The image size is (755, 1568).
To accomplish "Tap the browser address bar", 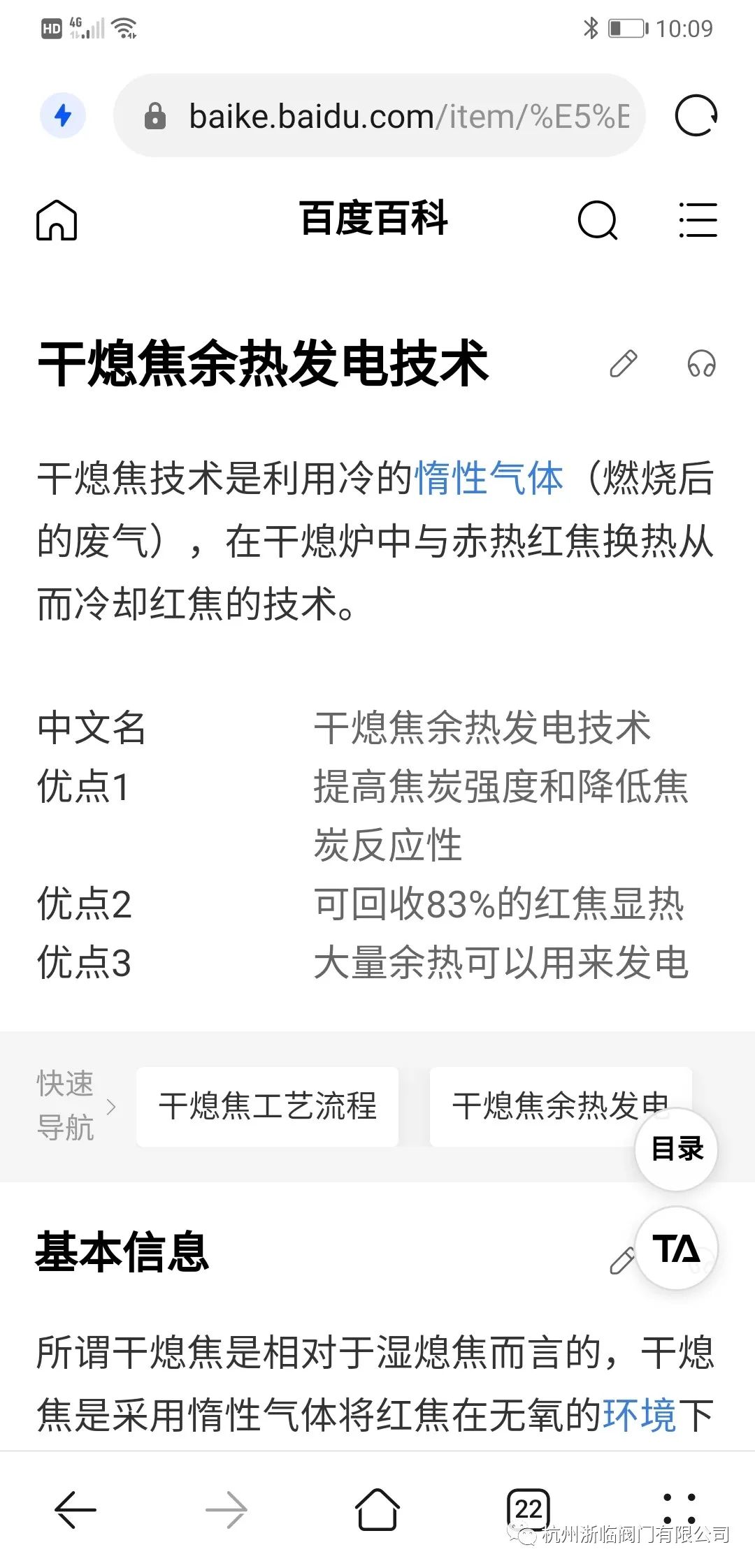I will pyautogui.click(x=379, y=115).
